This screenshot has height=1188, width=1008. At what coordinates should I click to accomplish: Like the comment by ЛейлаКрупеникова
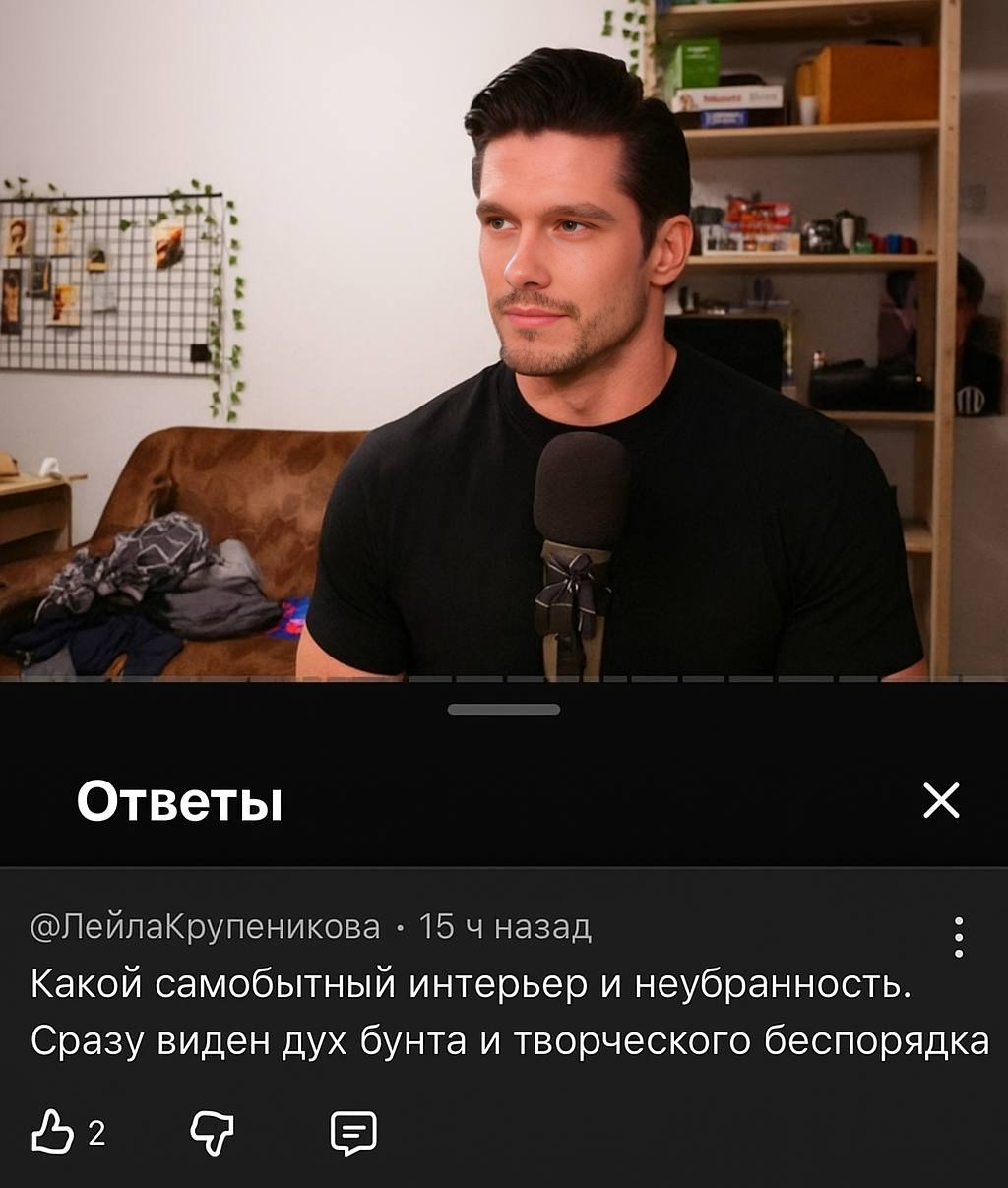[x=53, y=1132]
